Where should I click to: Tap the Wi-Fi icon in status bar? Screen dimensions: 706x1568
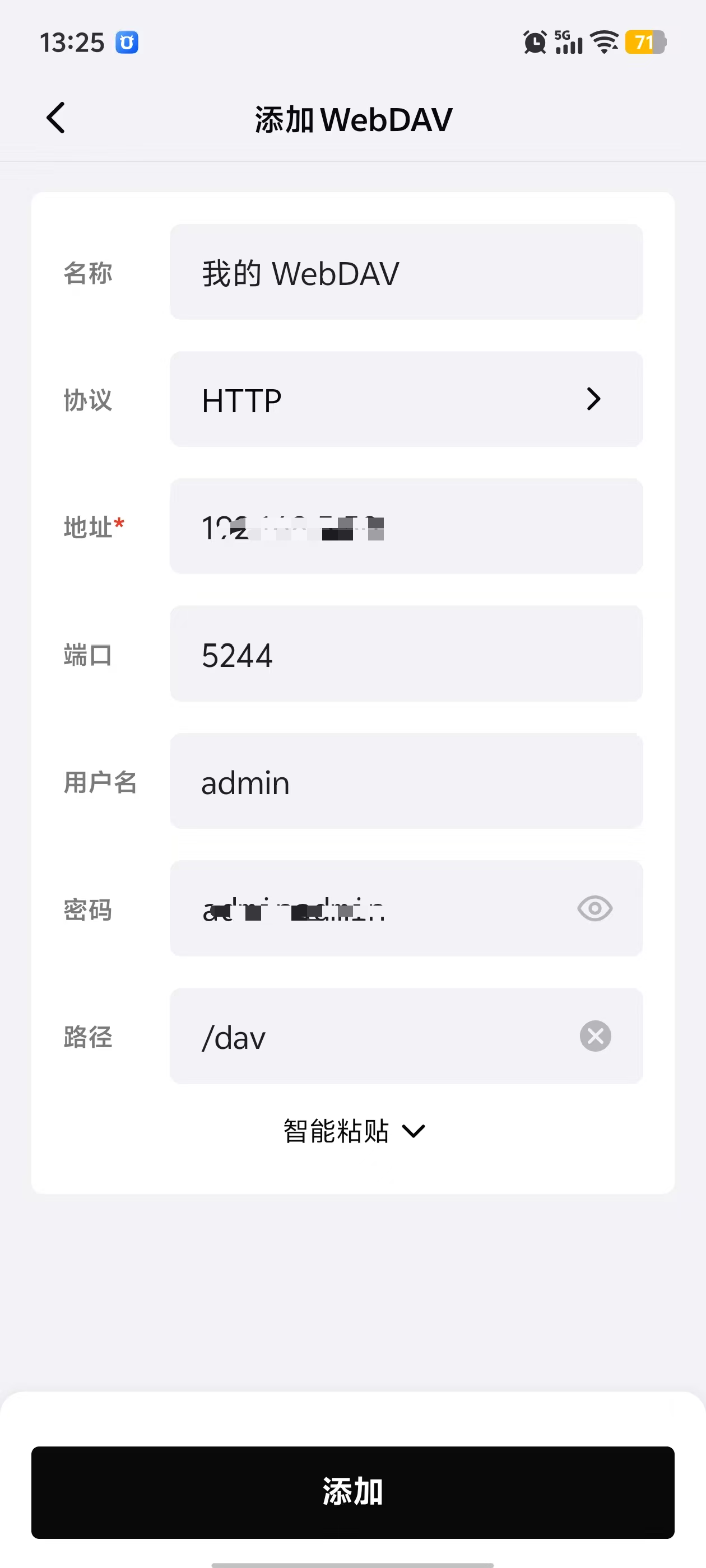603,42
